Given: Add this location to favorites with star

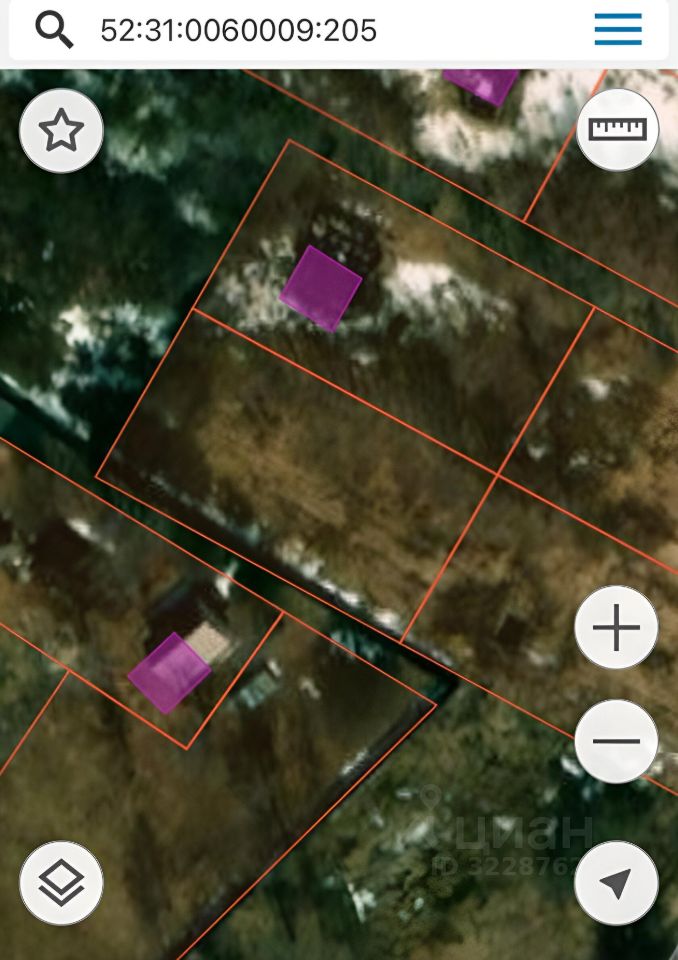Looking at the screenshot, I should click(61, 131).
